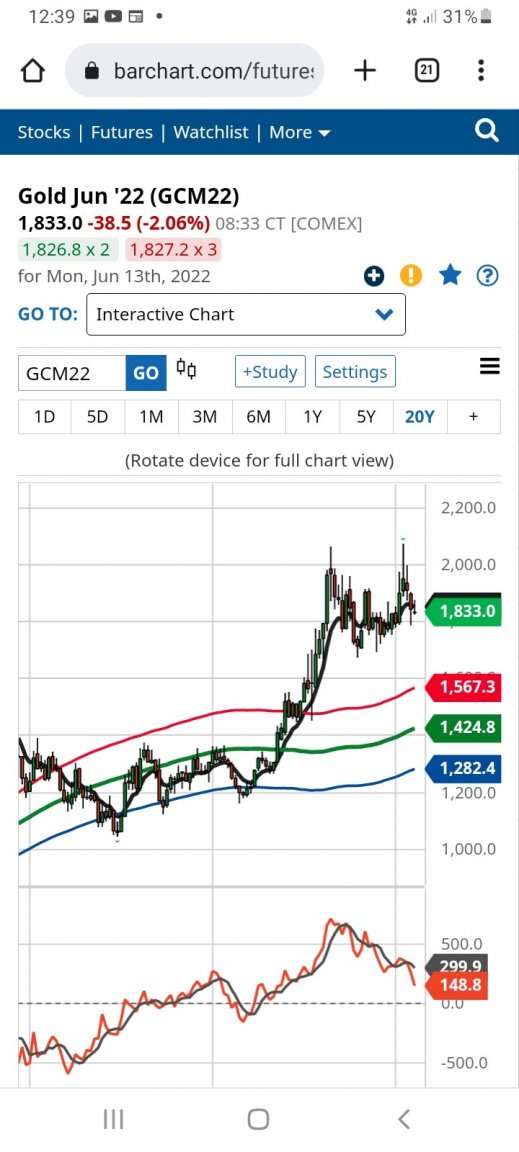Switch to the 5Y timeframe
519x1152 pixels.
(366, 417)
